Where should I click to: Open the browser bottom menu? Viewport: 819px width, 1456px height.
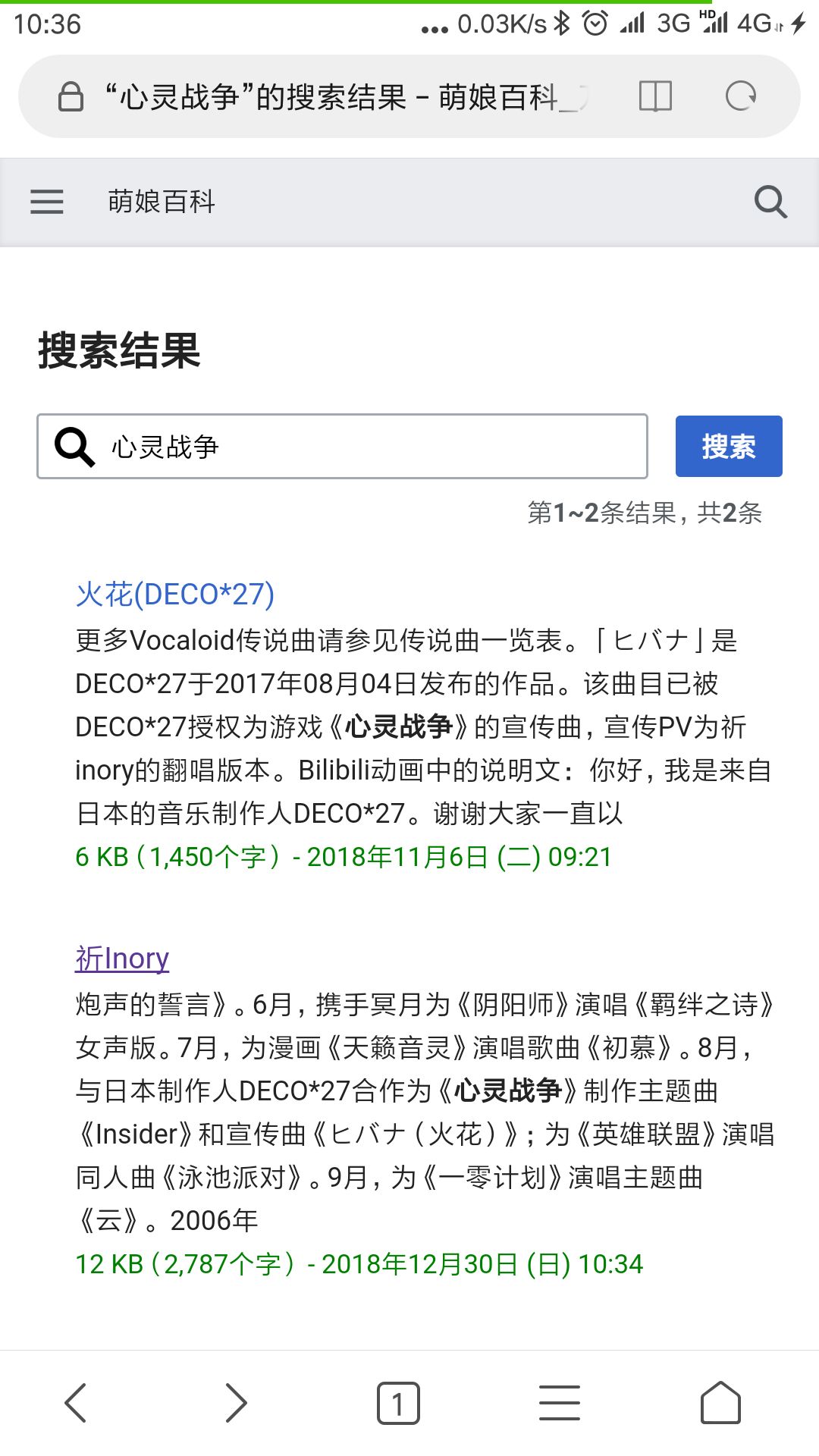tap(560, 1403)
